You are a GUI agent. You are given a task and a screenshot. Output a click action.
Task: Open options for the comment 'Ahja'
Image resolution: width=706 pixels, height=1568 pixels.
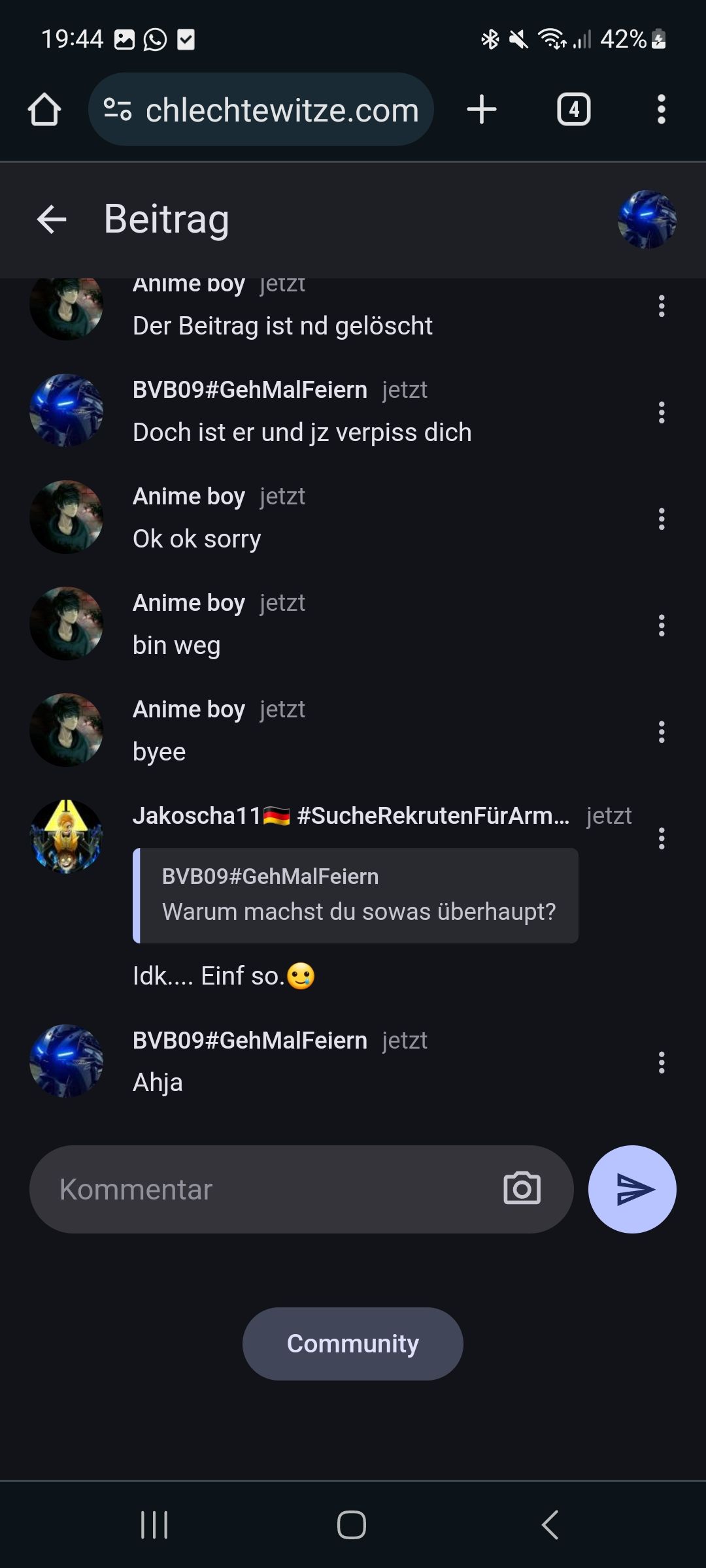[x=662, y=1062]
